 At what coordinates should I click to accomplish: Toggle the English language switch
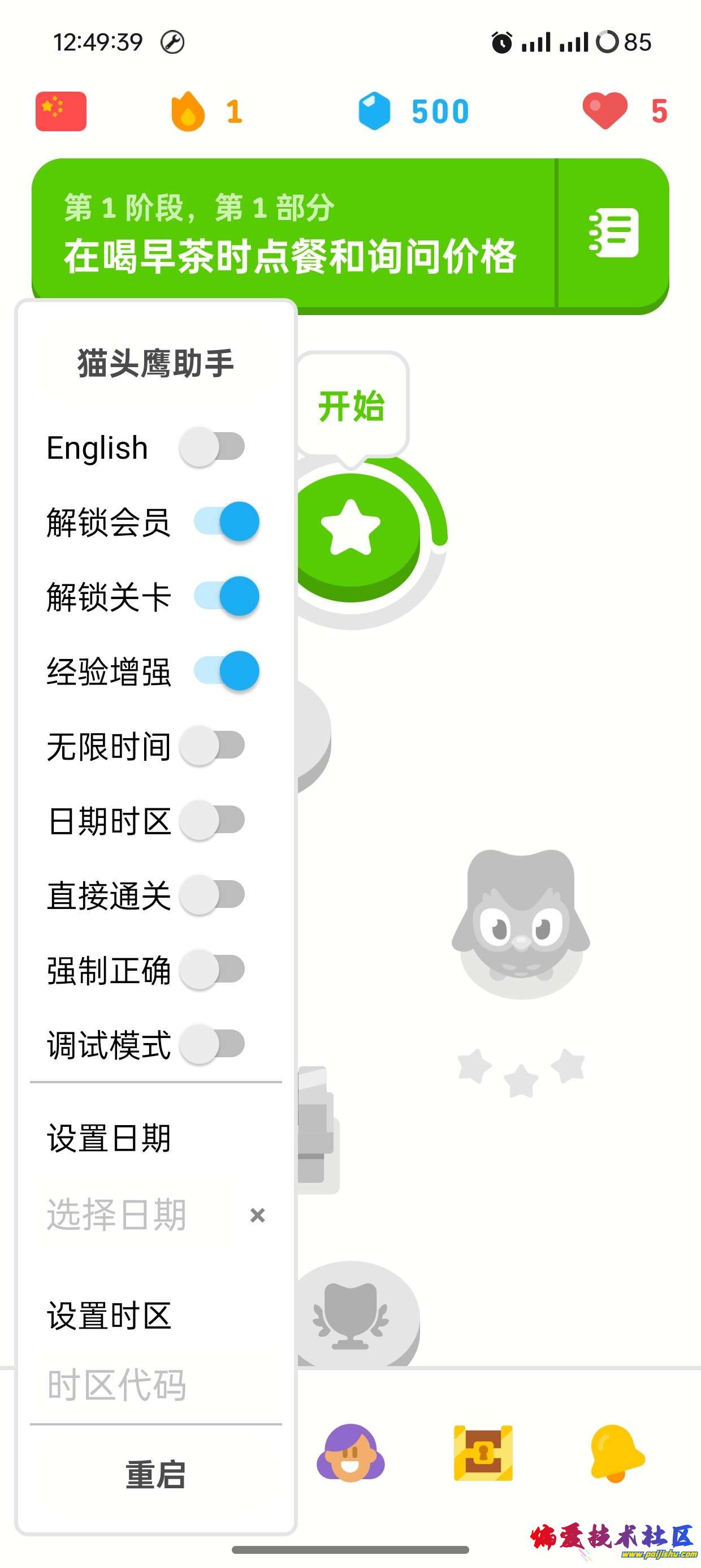tap(213, 447)
